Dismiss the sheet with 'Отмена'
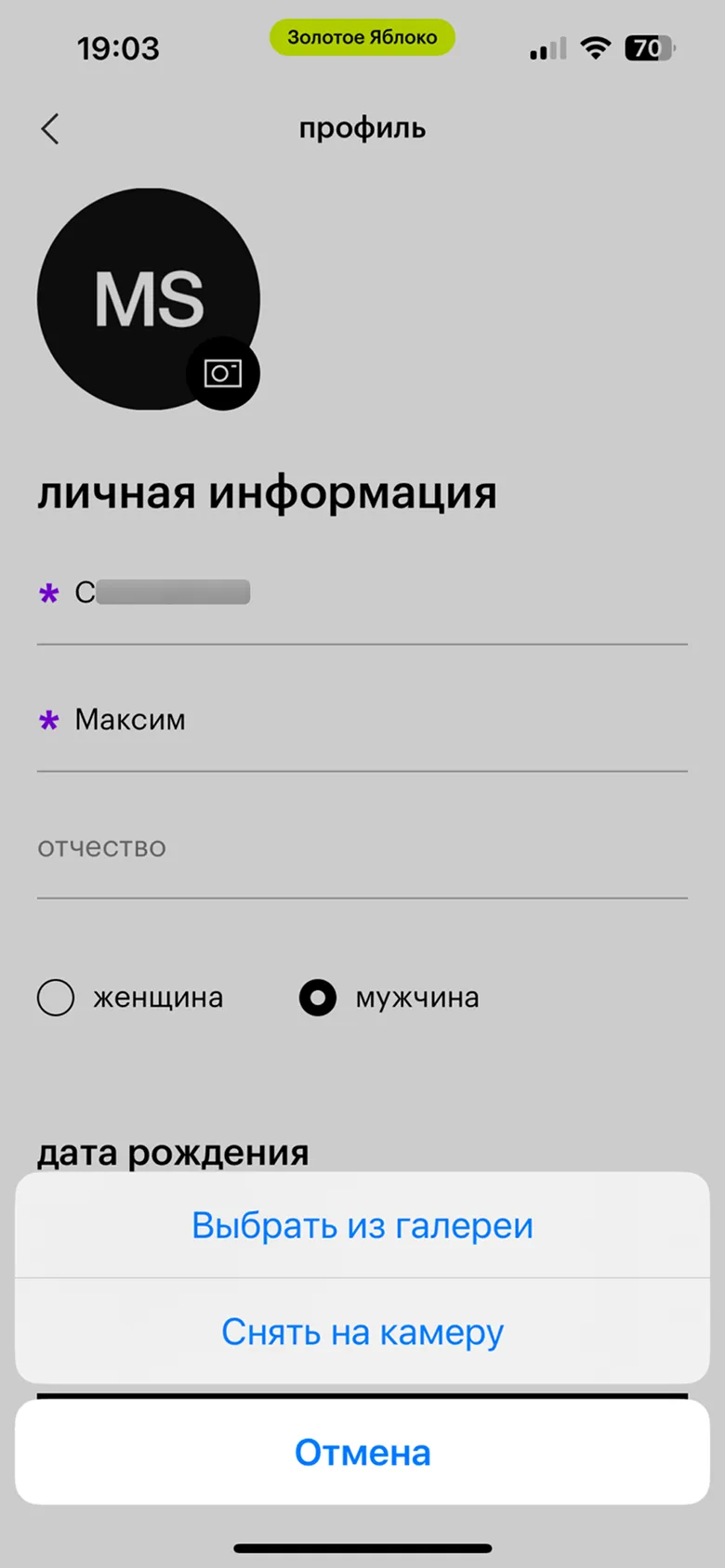This screenshot has height=1568, width=725. (362, 1453)
